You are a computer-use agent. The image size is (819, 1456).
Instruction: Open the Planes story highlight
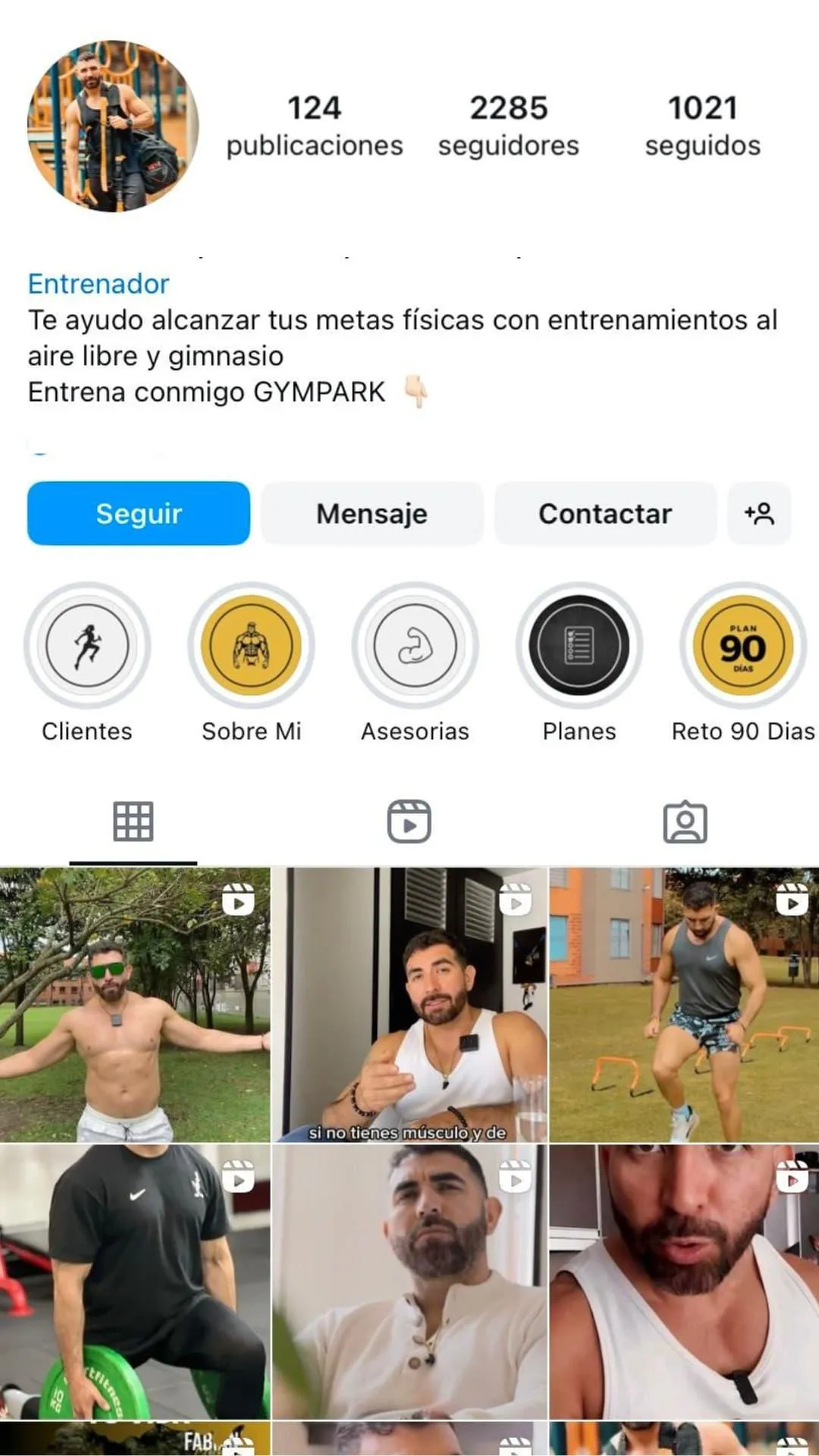click(x=579, y=645)
